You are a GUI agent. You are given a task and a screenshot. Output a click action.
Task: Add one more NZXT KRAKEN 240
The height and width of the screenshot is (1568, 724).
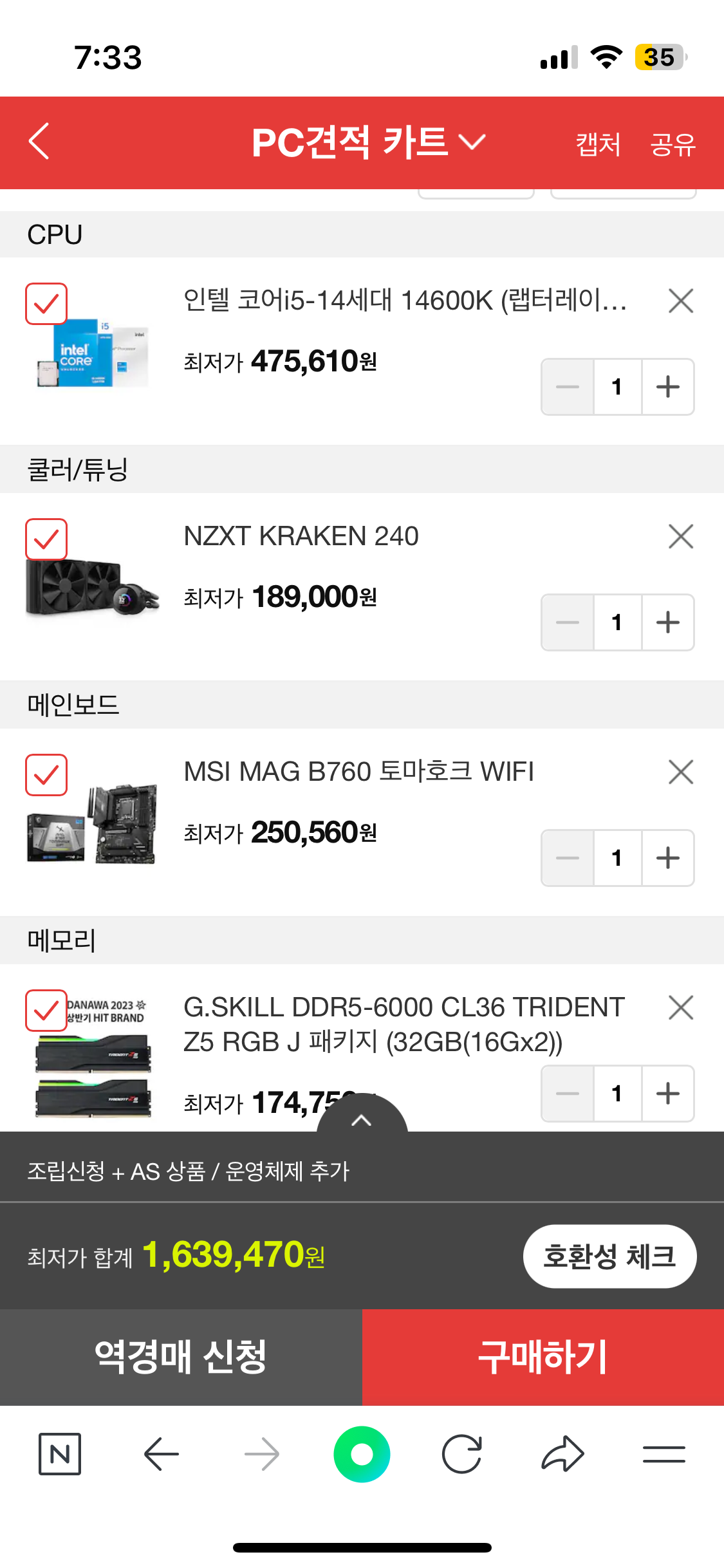tap(667, 622)
